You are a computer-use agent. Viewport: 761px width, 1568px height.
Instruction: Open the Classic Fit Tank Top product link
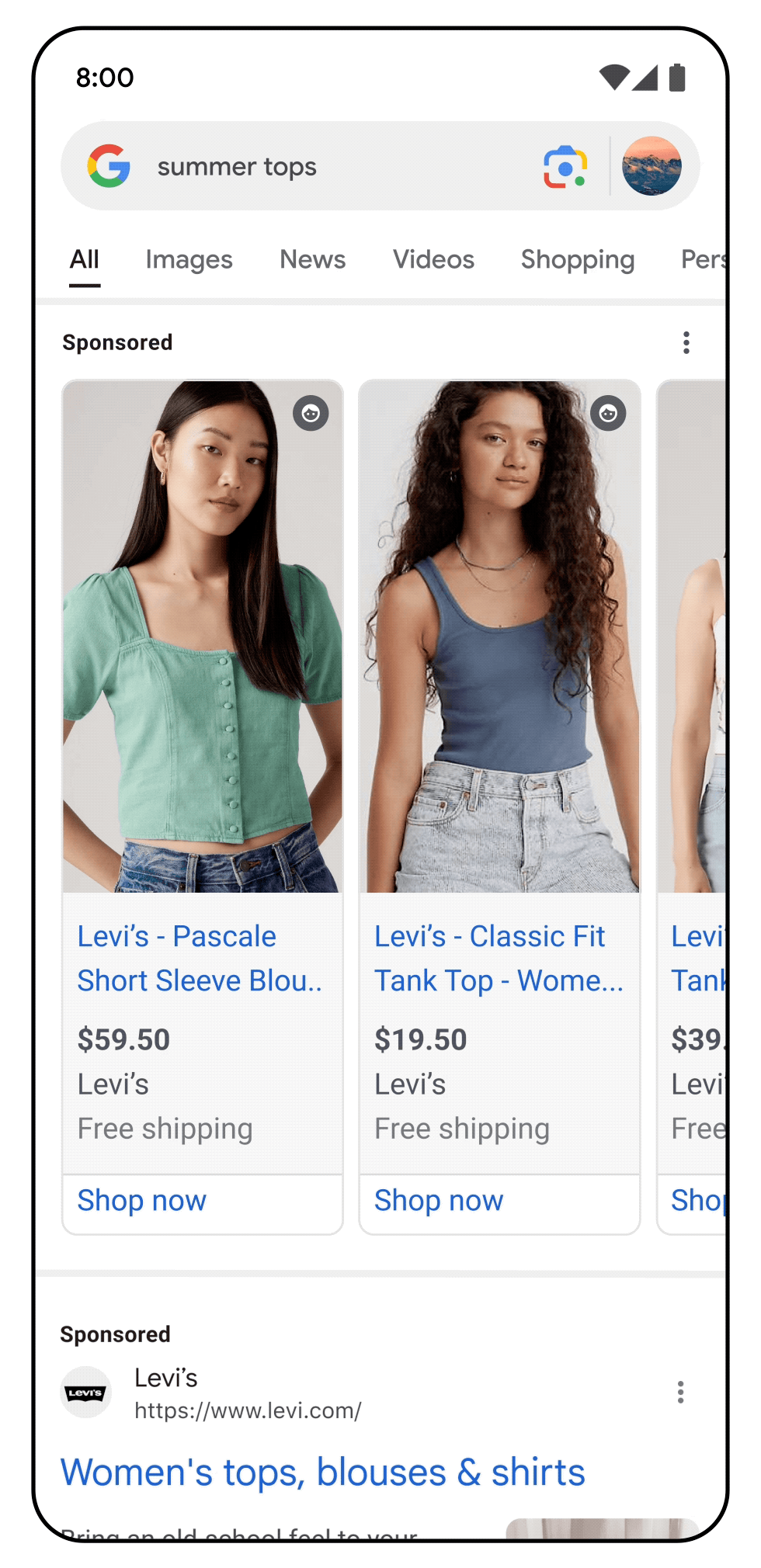(499, 959)
